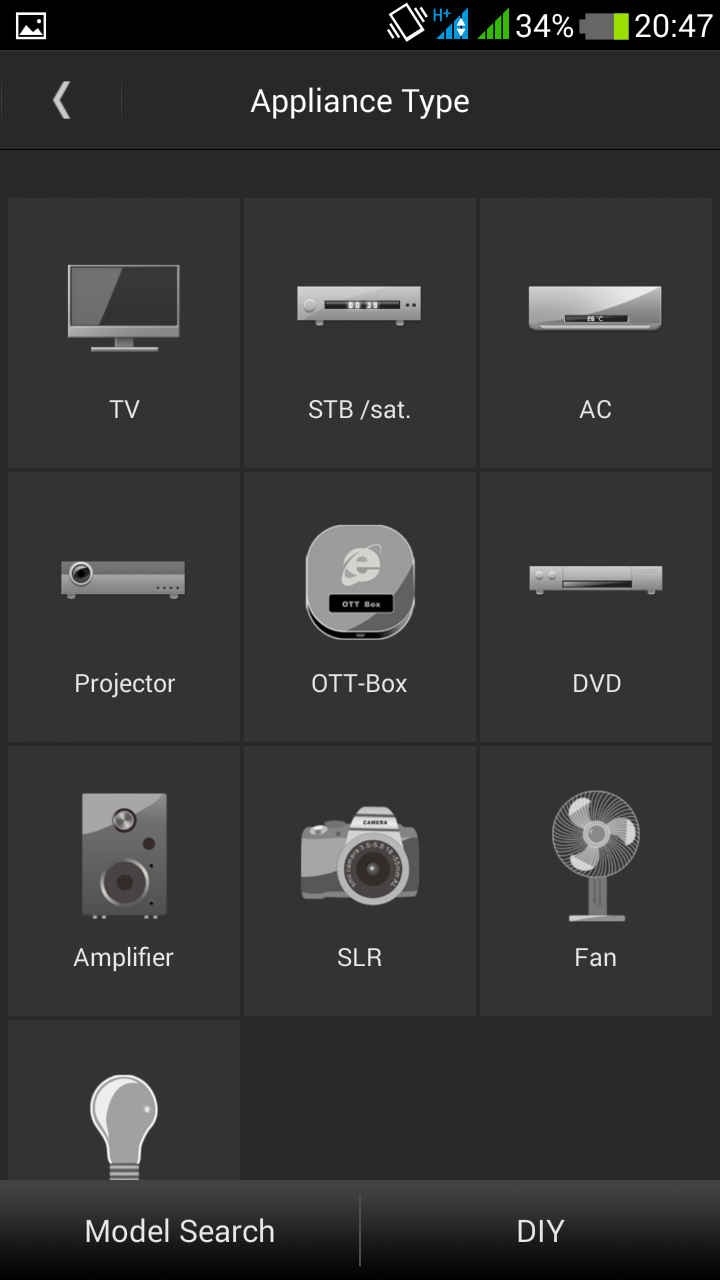Select OTT-Box as the appliance

[x=360, y=606]
